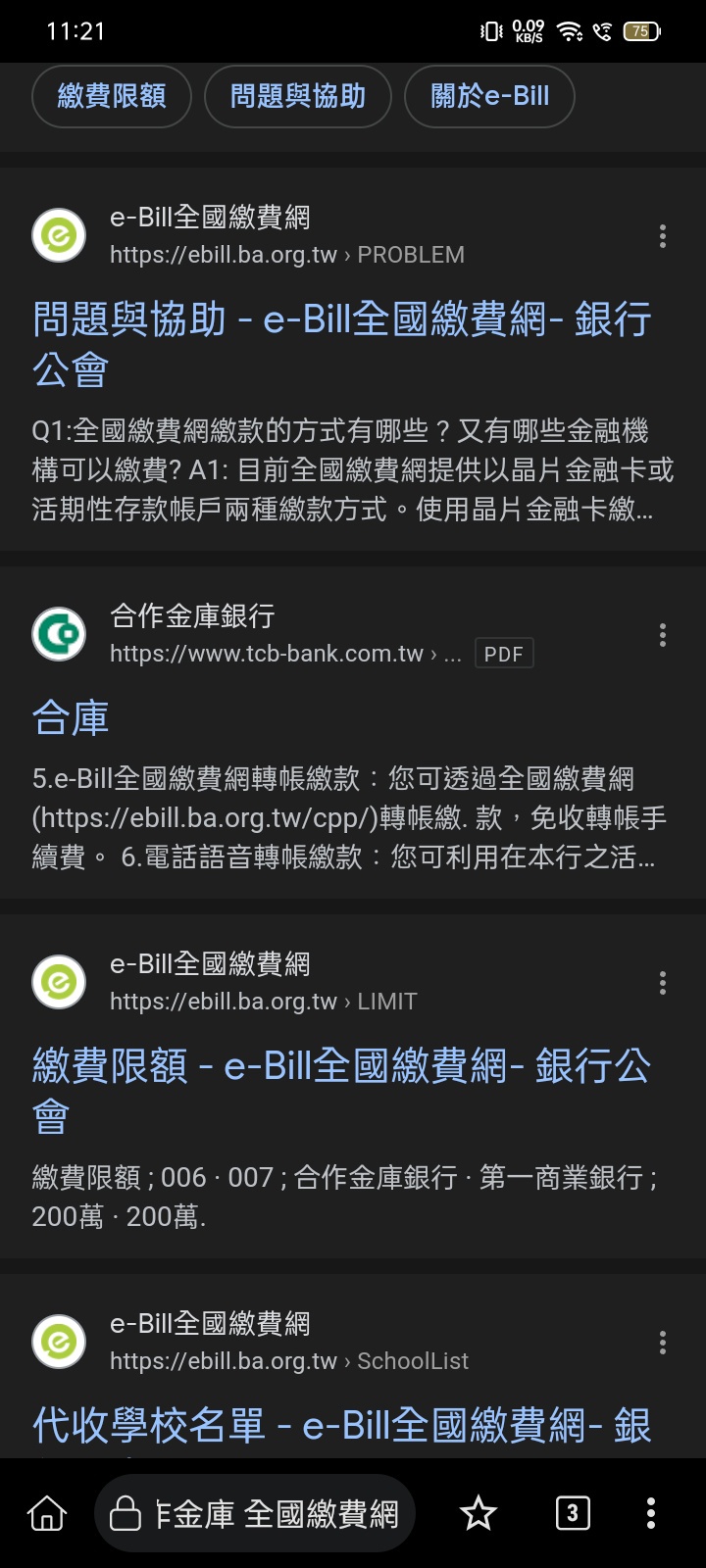This screenshot has height=1568, width=706.
Task: Select the 問題與協助 chip
Action: (x=298, y=96)
